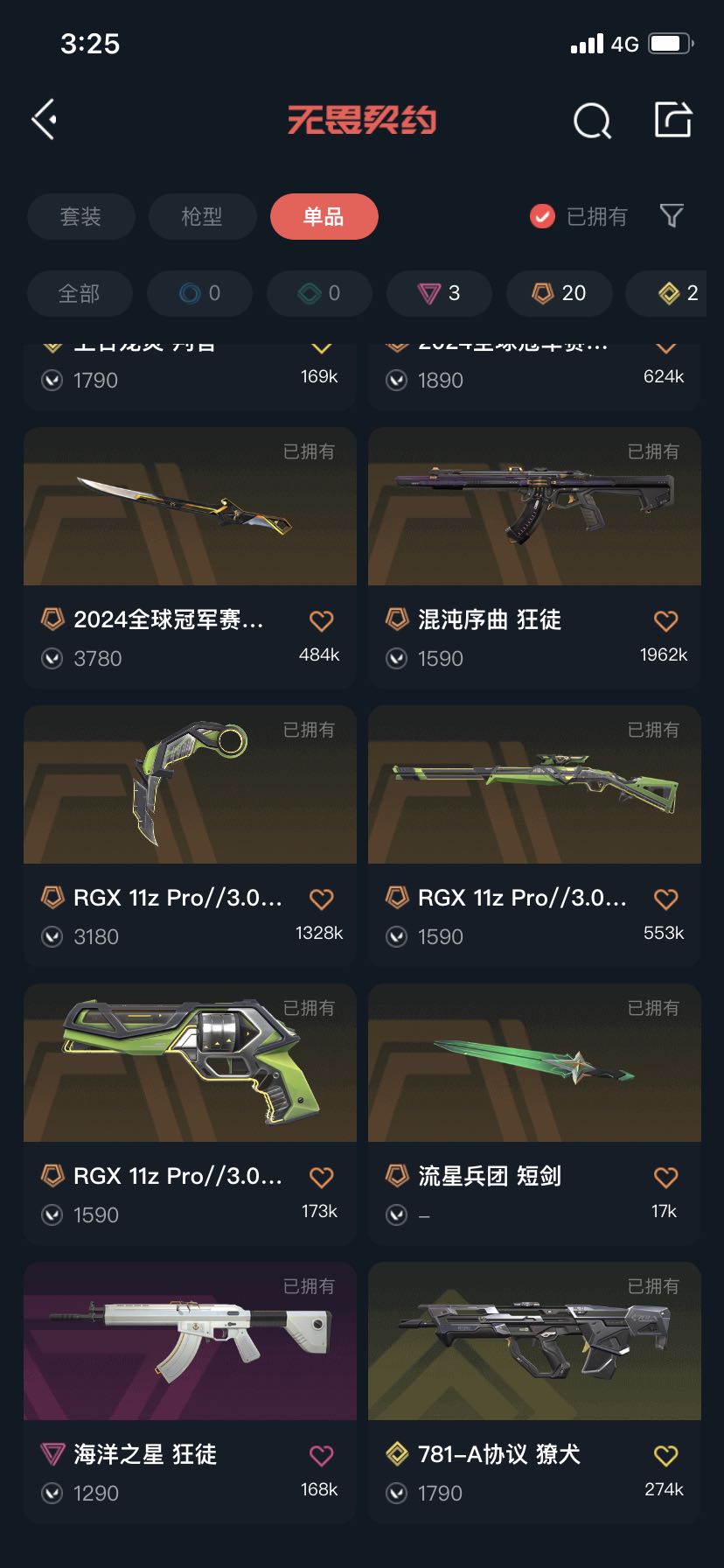724x1568 pixels.
Task: Filter by the pink tier chip showing 3
Action: pyautogui.click(x=439, y=293)
